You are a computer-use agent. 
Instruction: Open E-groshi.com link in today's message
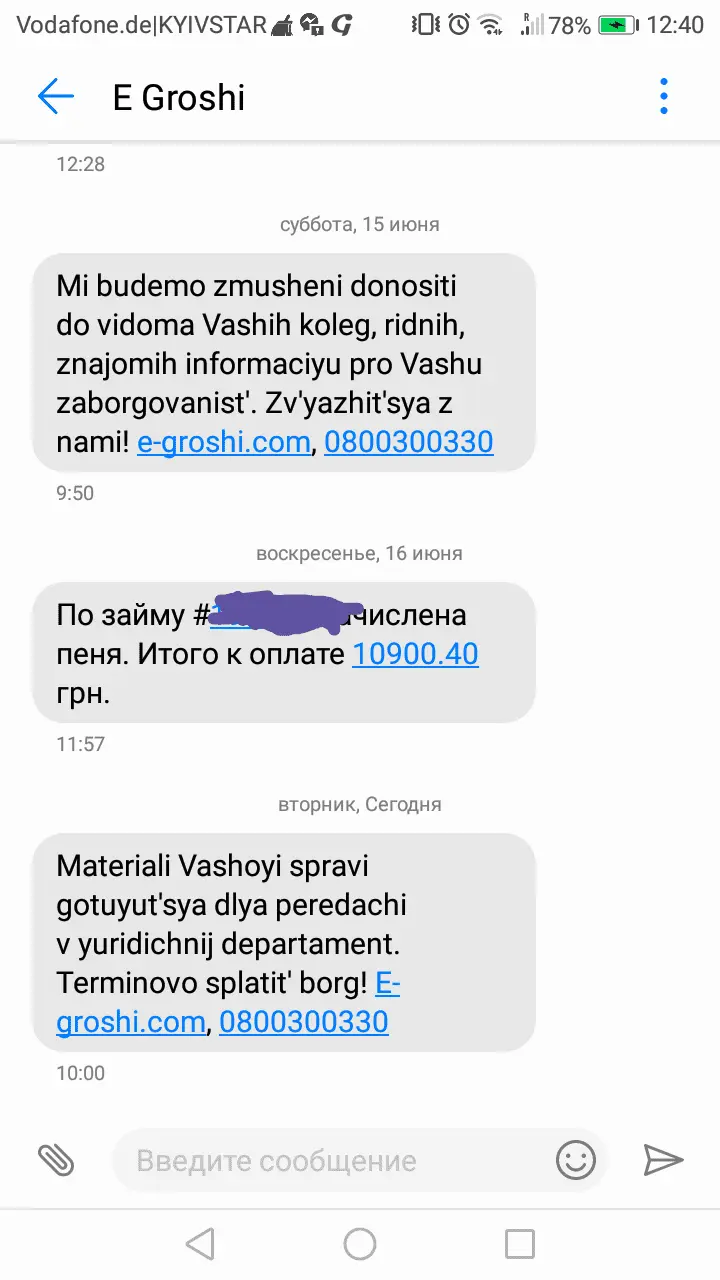132,1021
